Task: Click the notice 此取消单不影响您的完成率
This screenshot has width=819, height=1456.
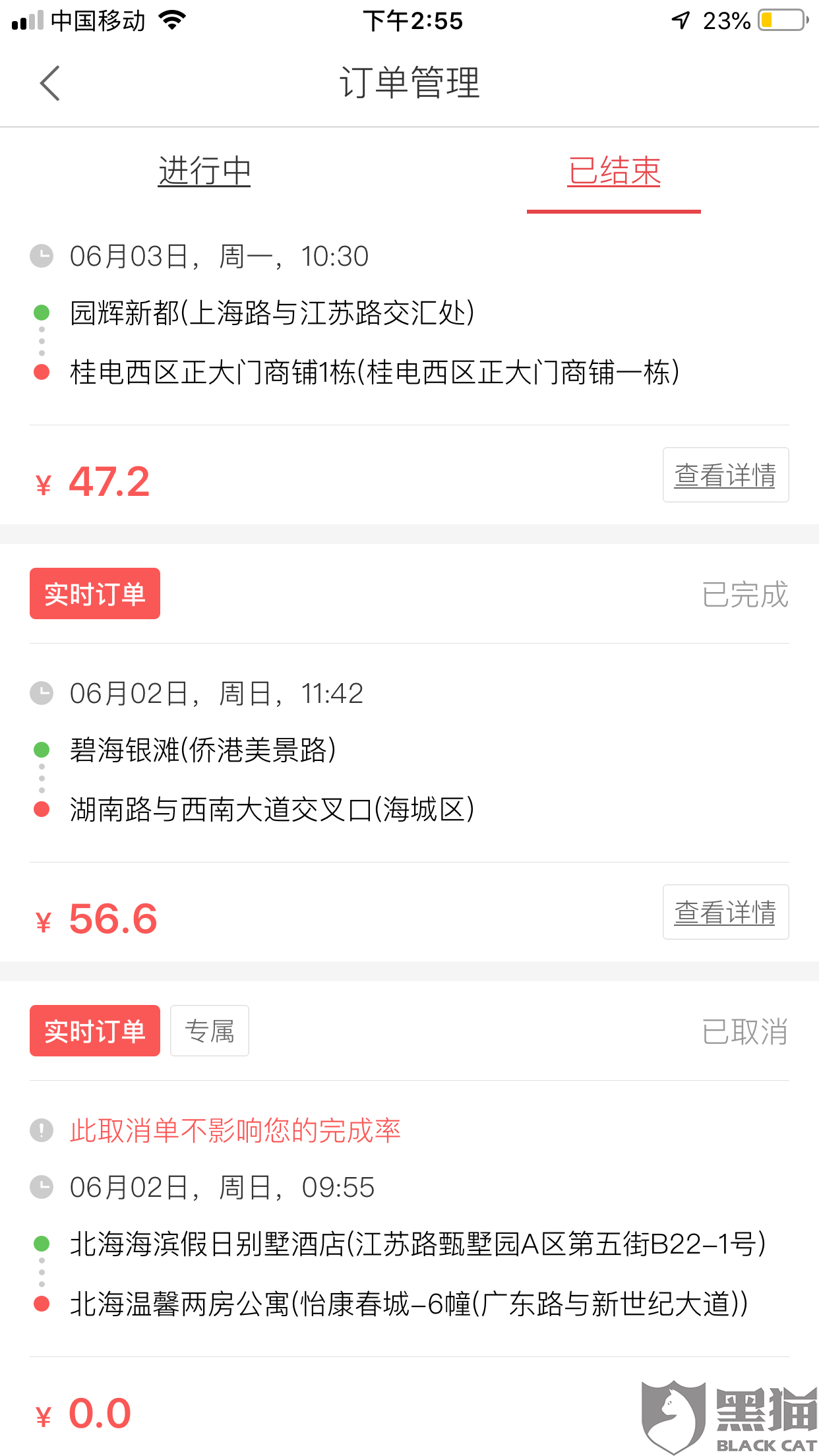Action: [x=235, y=1129]
